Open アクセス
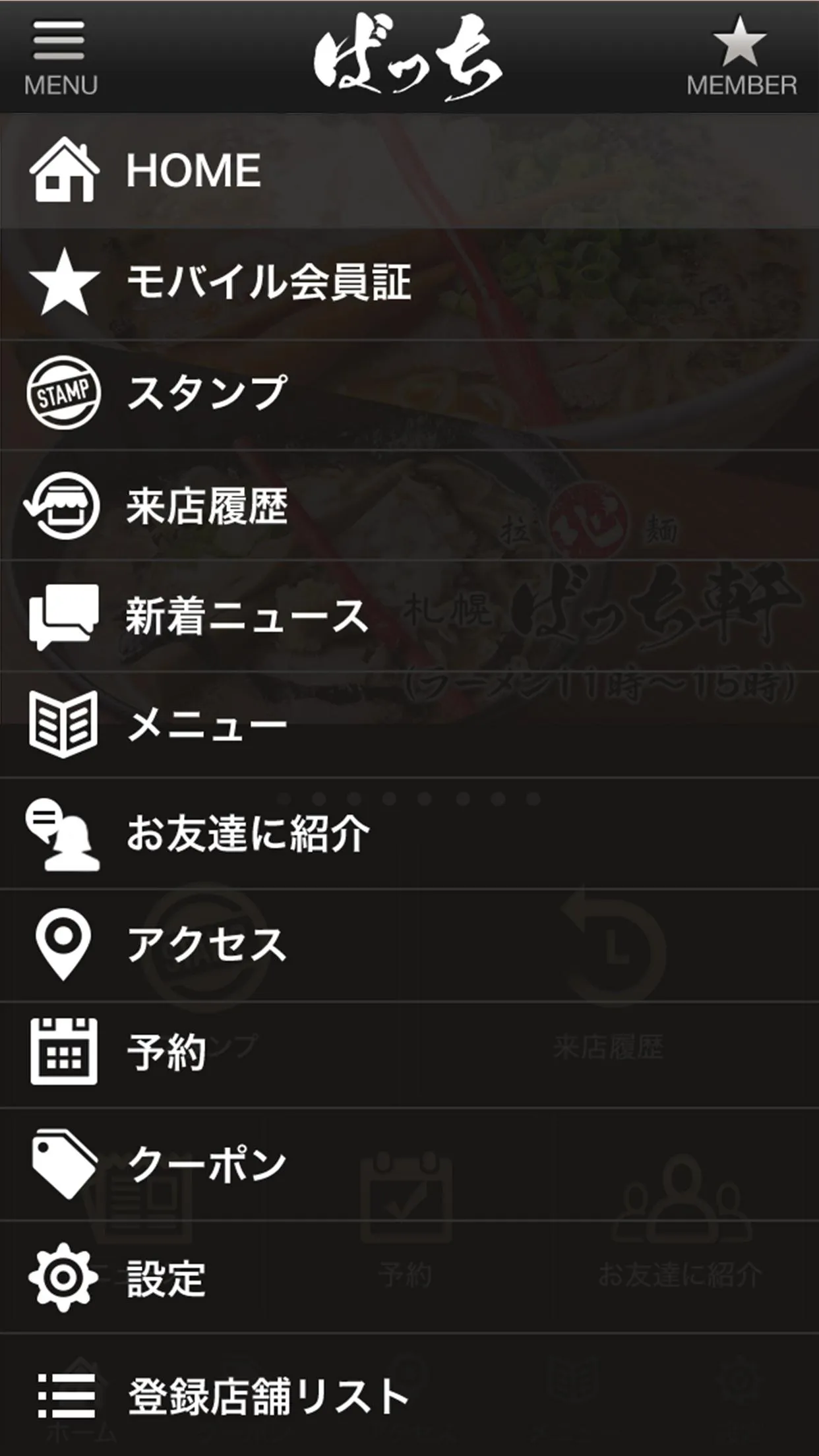 click(409, 945)
